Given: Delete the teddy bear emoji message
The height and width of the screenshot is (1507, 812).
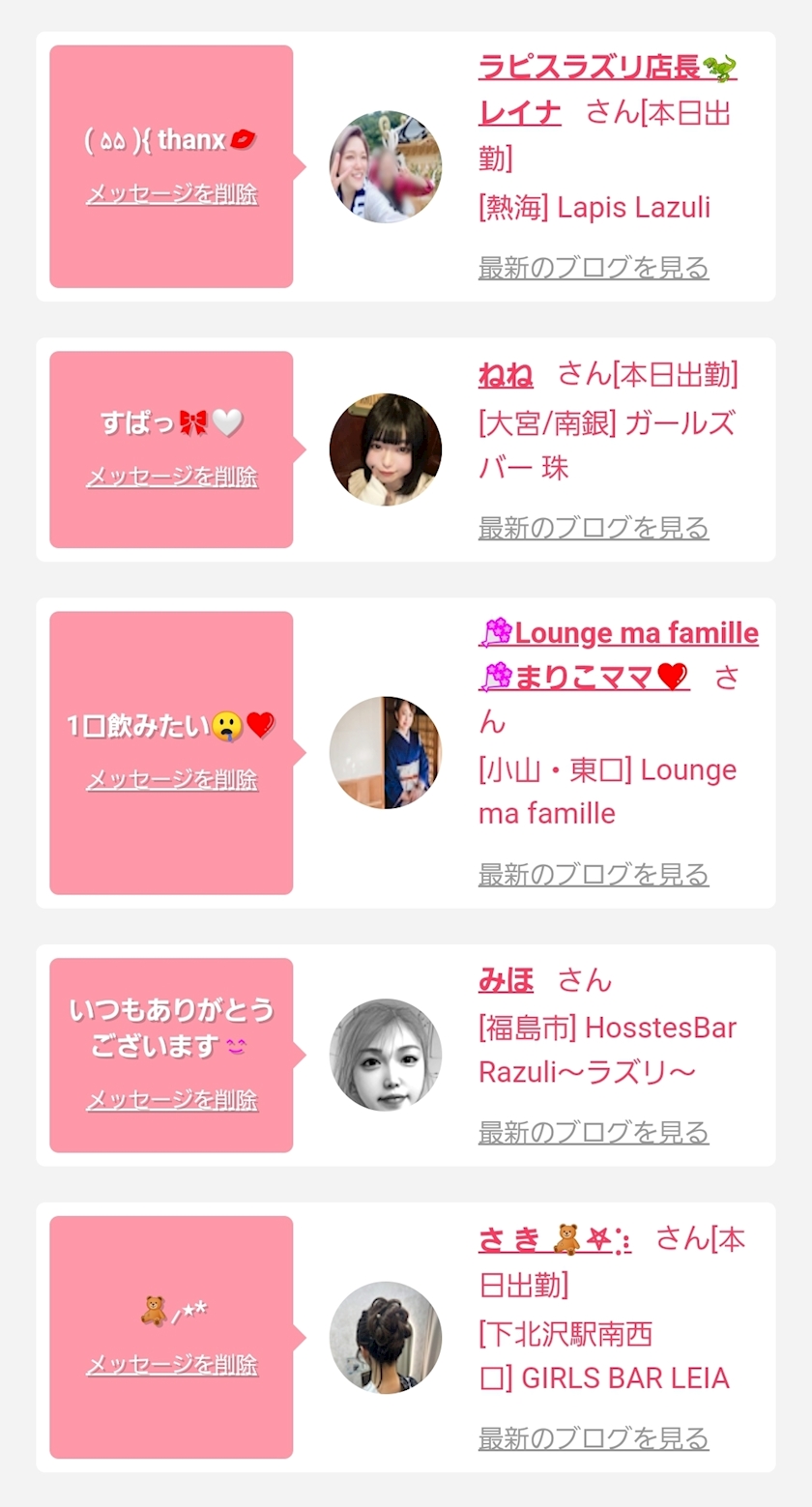Looking at the screenshot, I should click(172, 1364).
